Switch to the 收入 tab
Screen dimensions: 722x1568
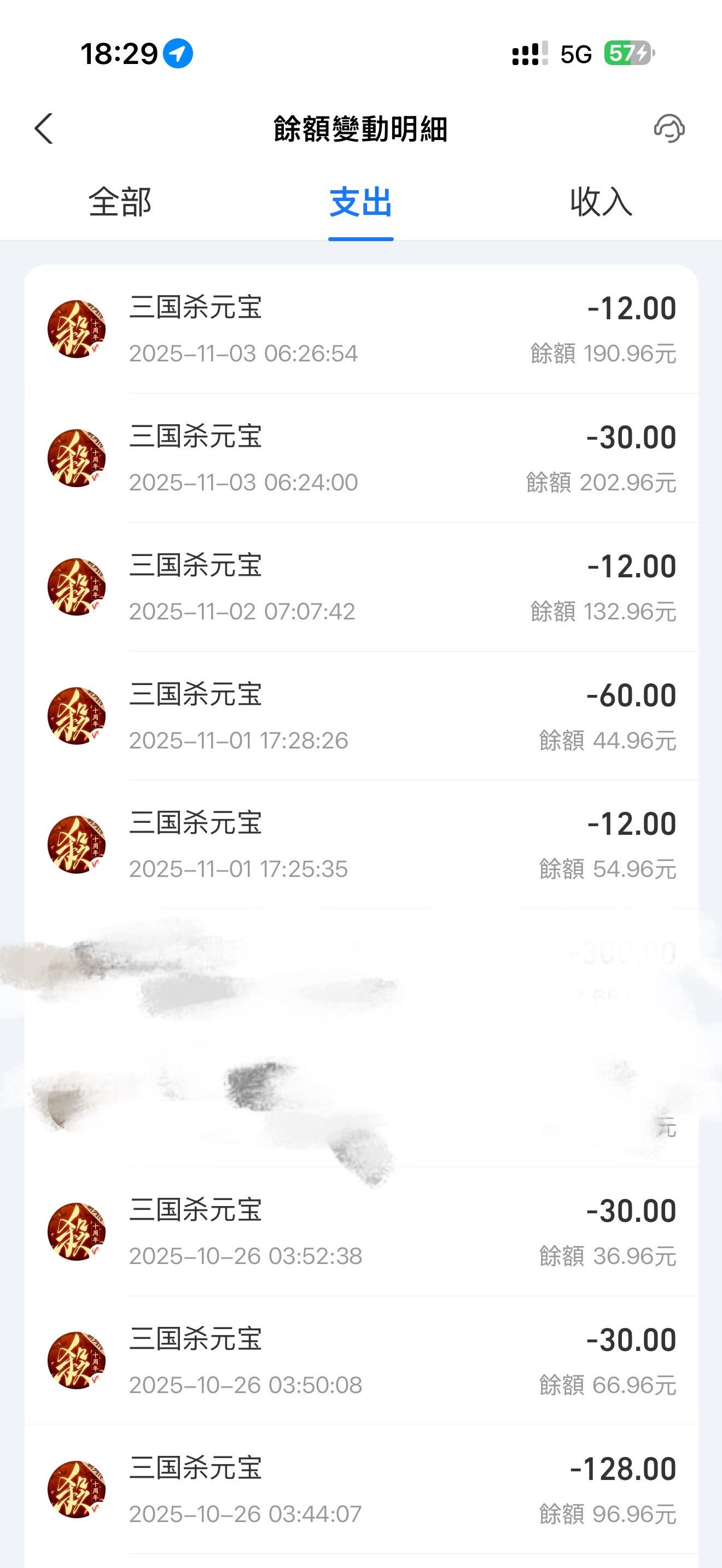pyautogui.click(x=601, y=202)
